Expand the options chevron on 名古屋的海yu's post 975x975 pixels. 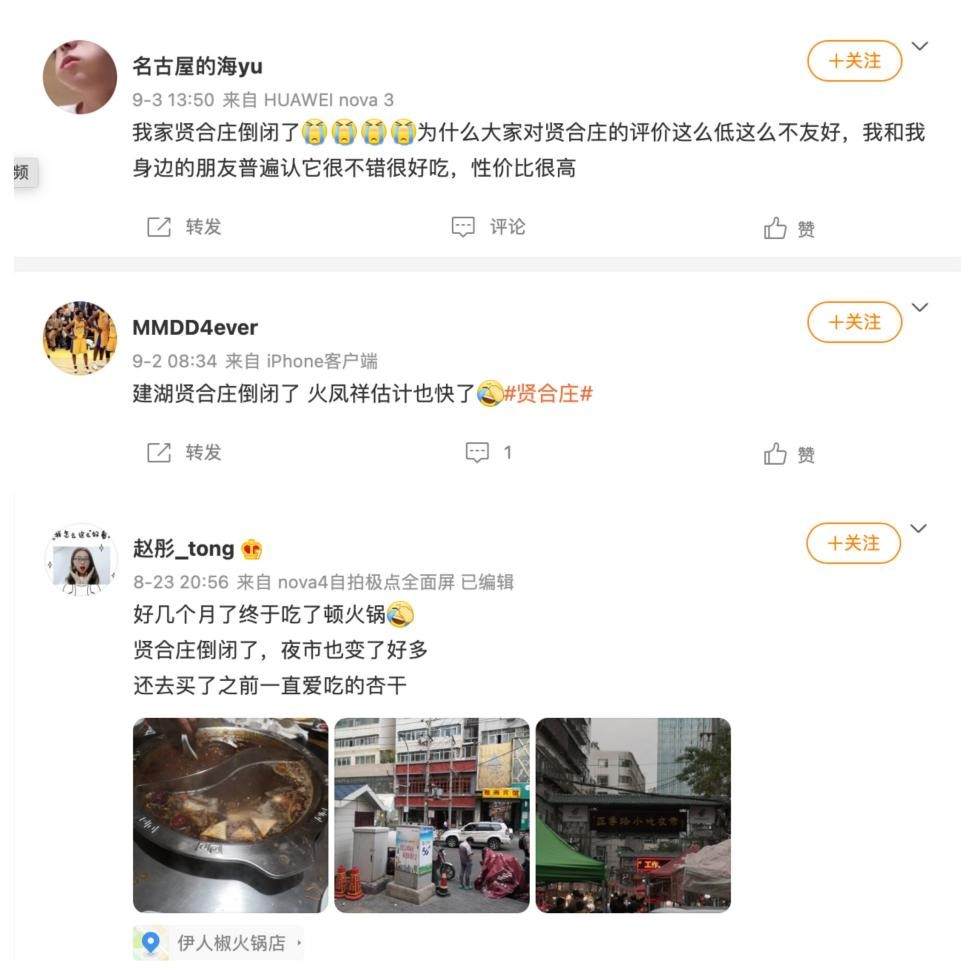[920, 46]
